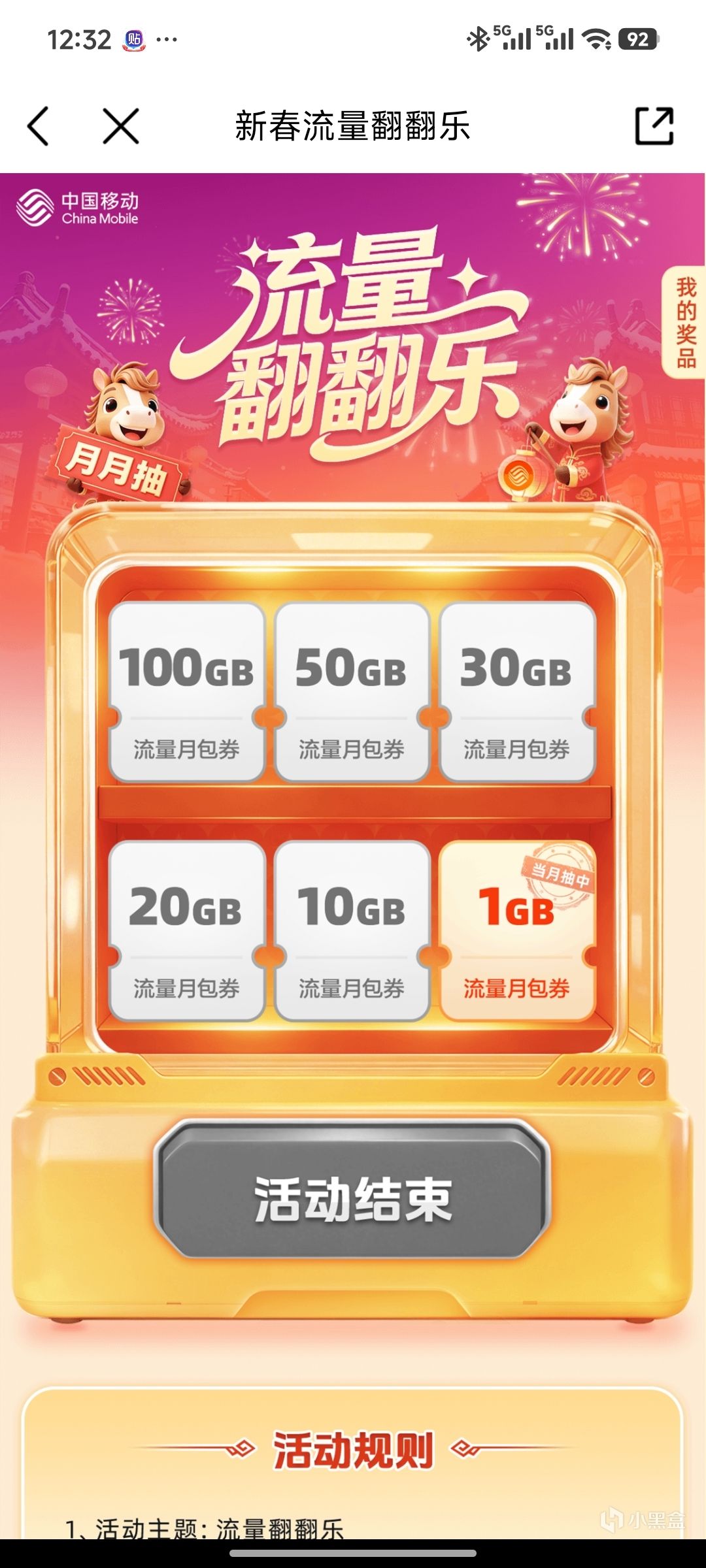This screenshot has height=1568, width=706.
Task: Select the 20GB 流量月包券 card
Action: (x=187, y=931)
